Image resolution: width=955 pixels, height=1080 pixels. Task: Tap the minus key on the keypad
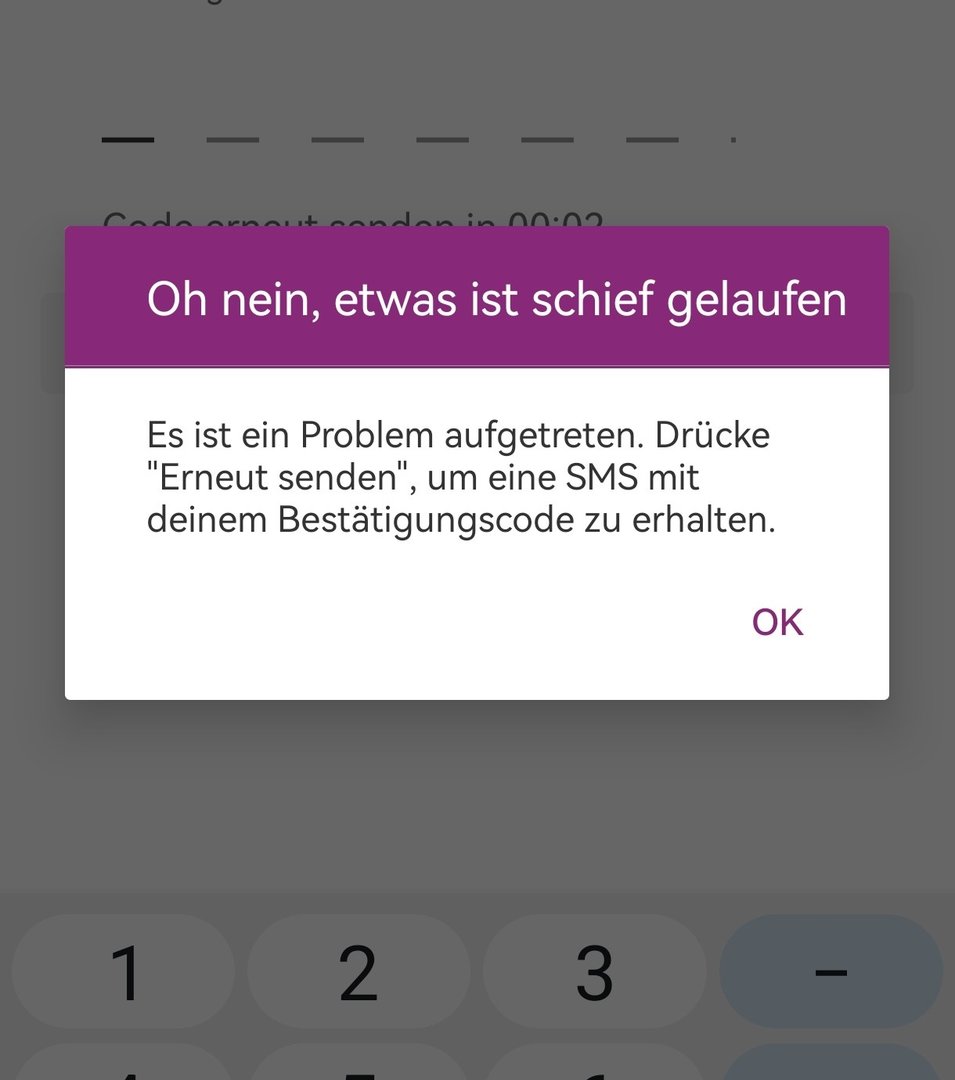tap(831, 971)
